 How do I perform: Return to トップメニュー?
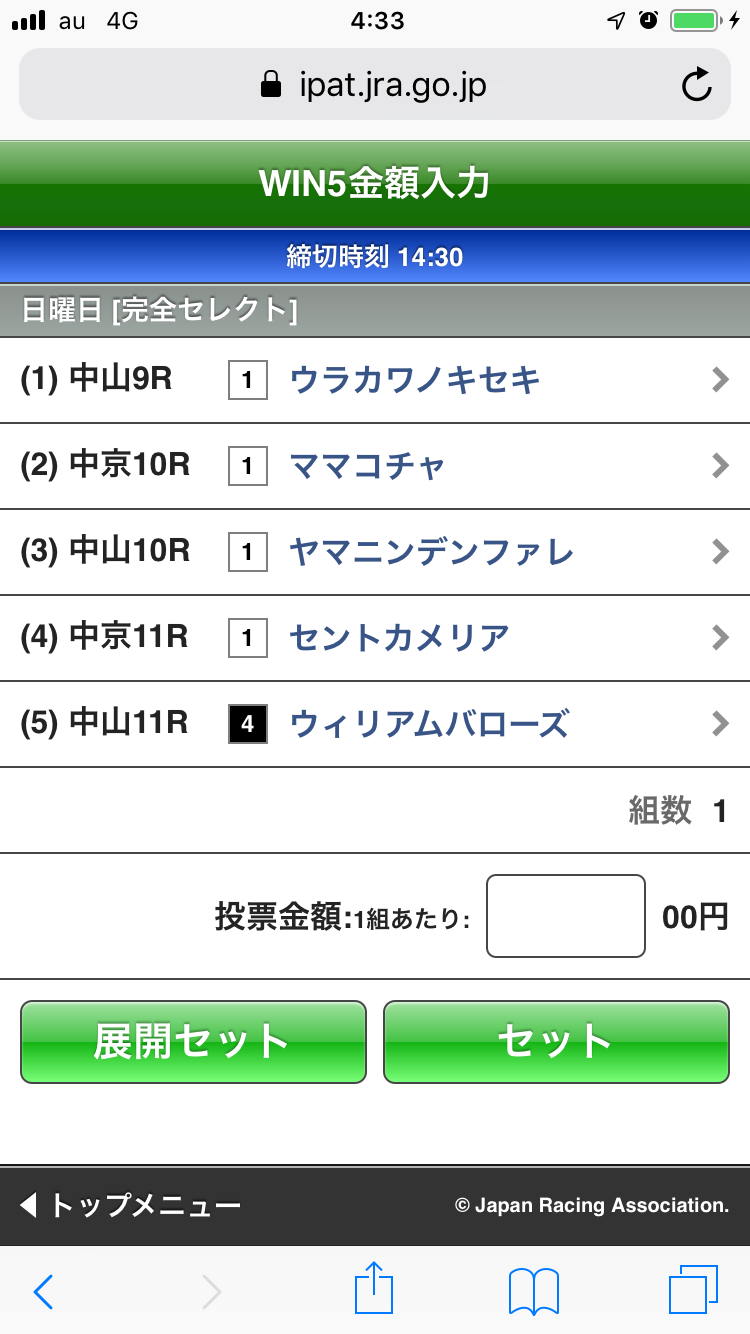coord(132,1205)
